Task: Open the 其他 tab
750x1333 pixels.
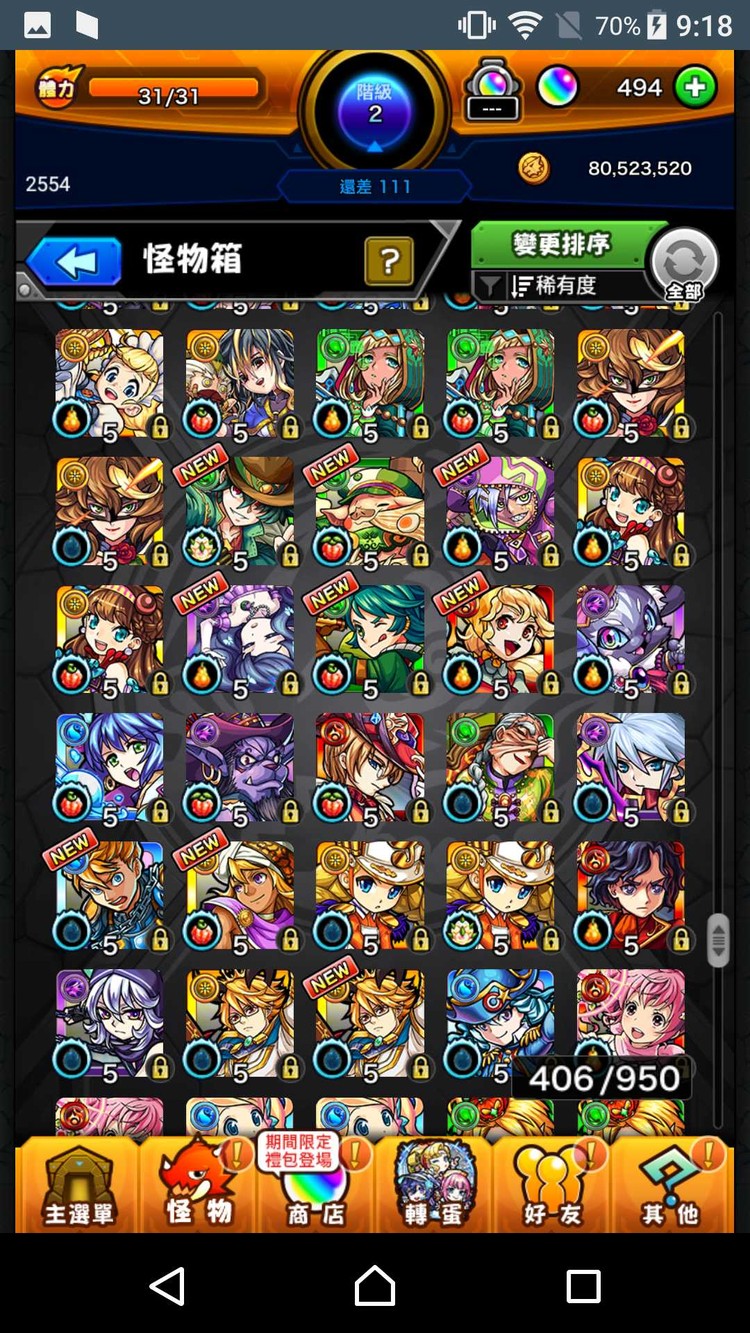Action: (670, 1185)
